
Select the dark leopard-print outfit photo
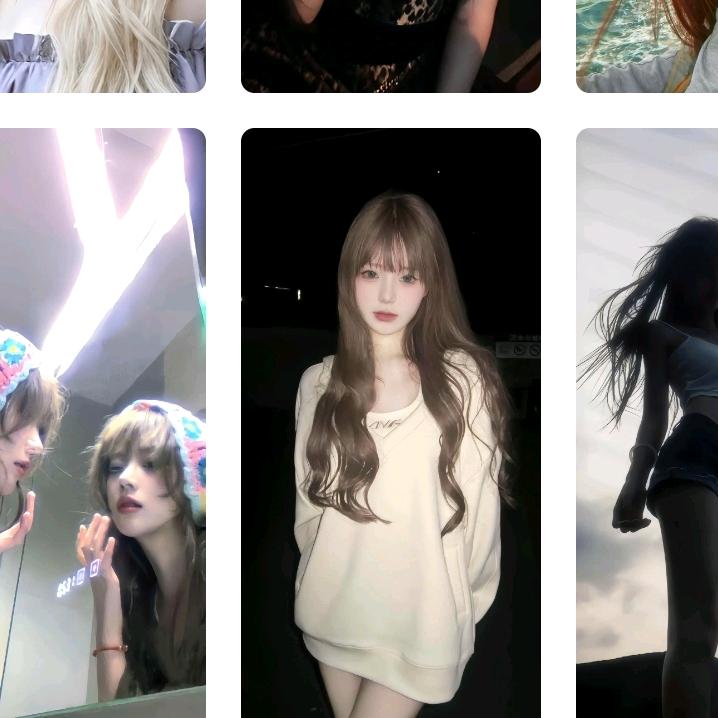[390, 45]
